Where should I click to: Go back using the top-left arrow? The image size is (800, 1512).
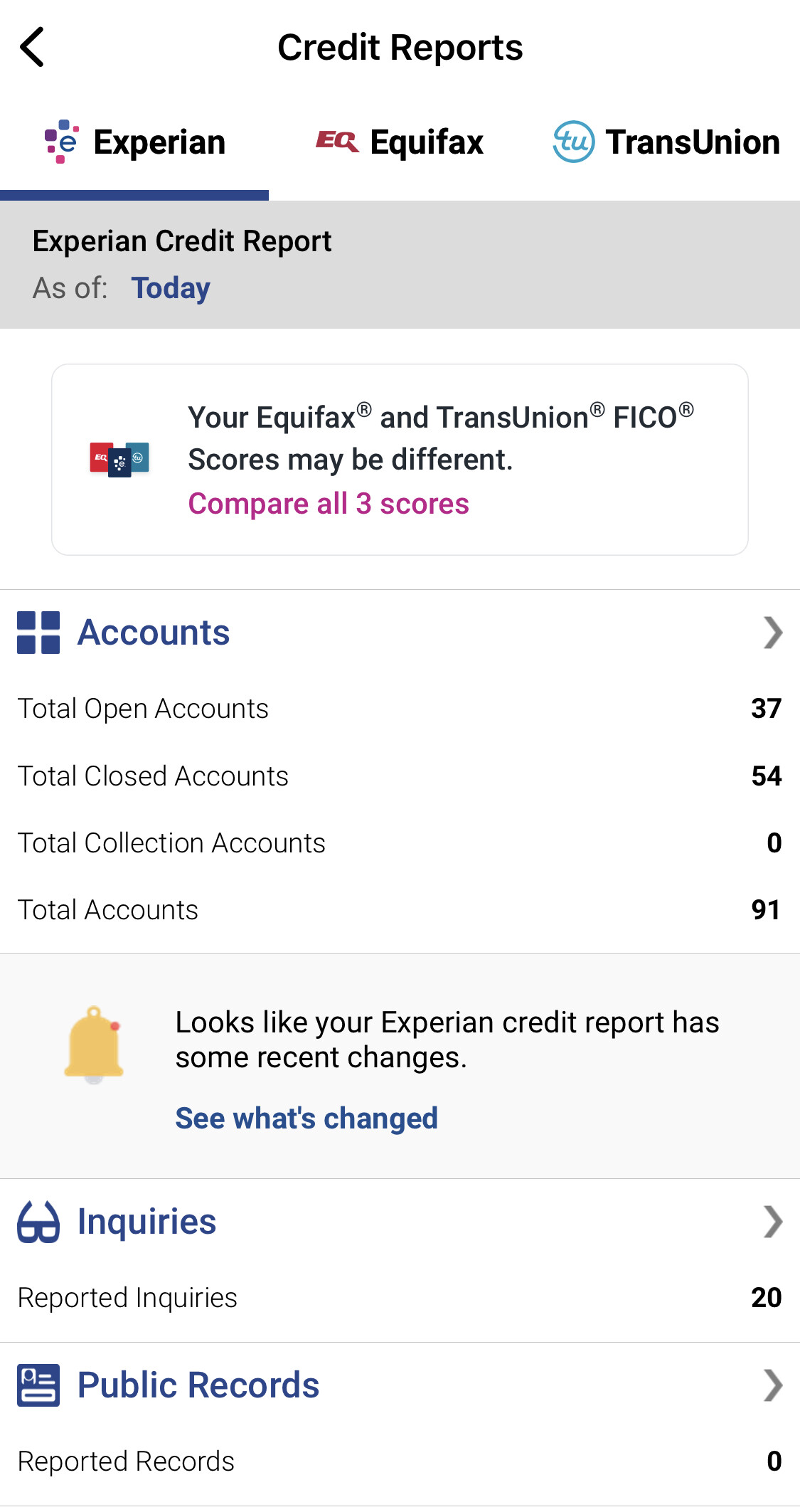[33, 47]
